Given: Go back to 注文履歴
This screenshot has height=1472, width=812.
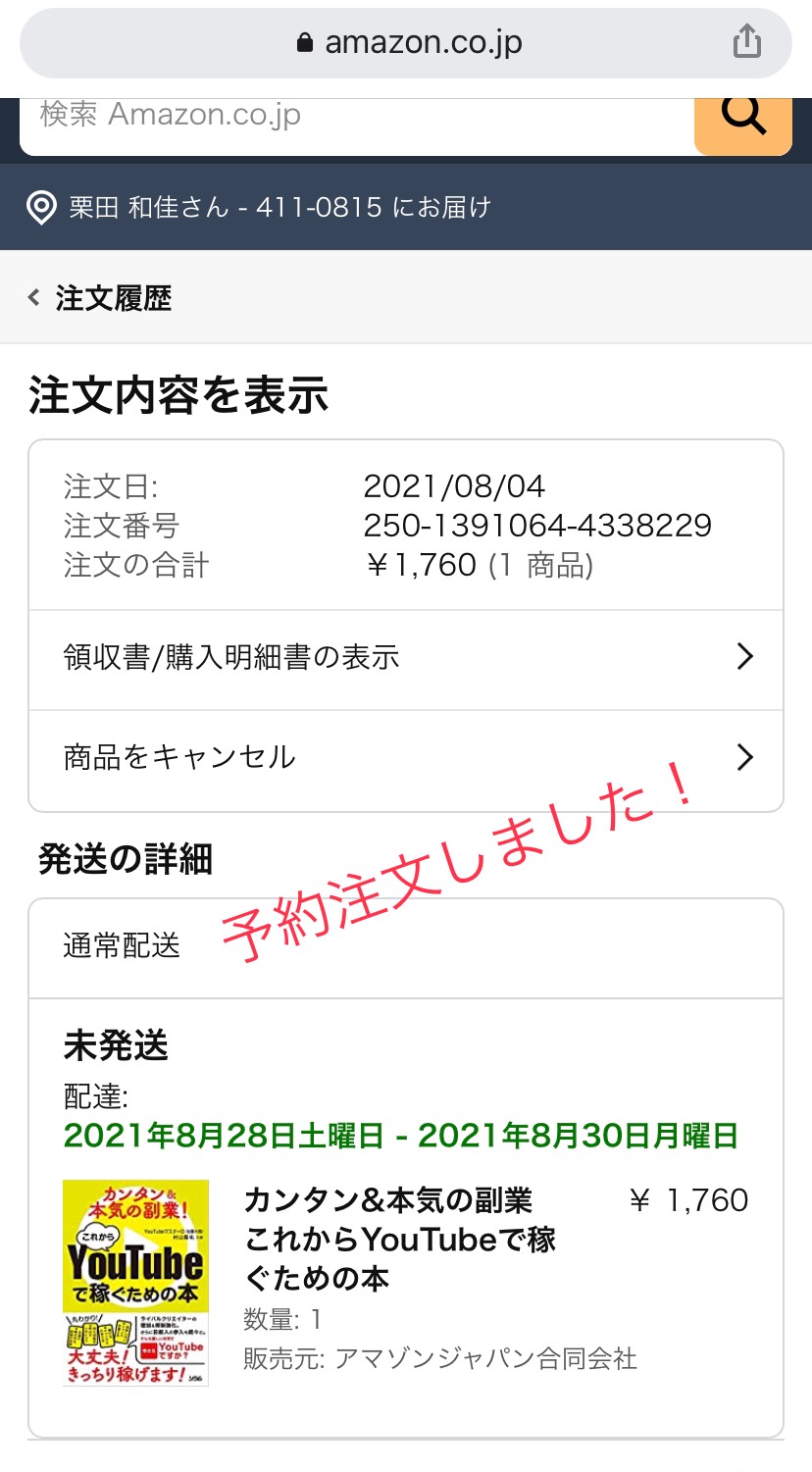Looking at the screenshot, I should pyautogui.click(x=100, y=298).
